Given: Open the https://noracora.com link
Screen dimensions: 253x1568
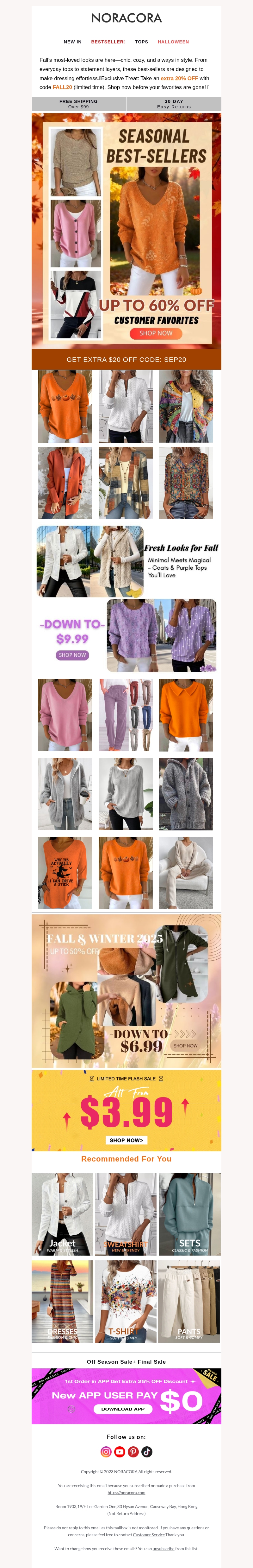Looking at the screenshot, I should point(126,1493).
